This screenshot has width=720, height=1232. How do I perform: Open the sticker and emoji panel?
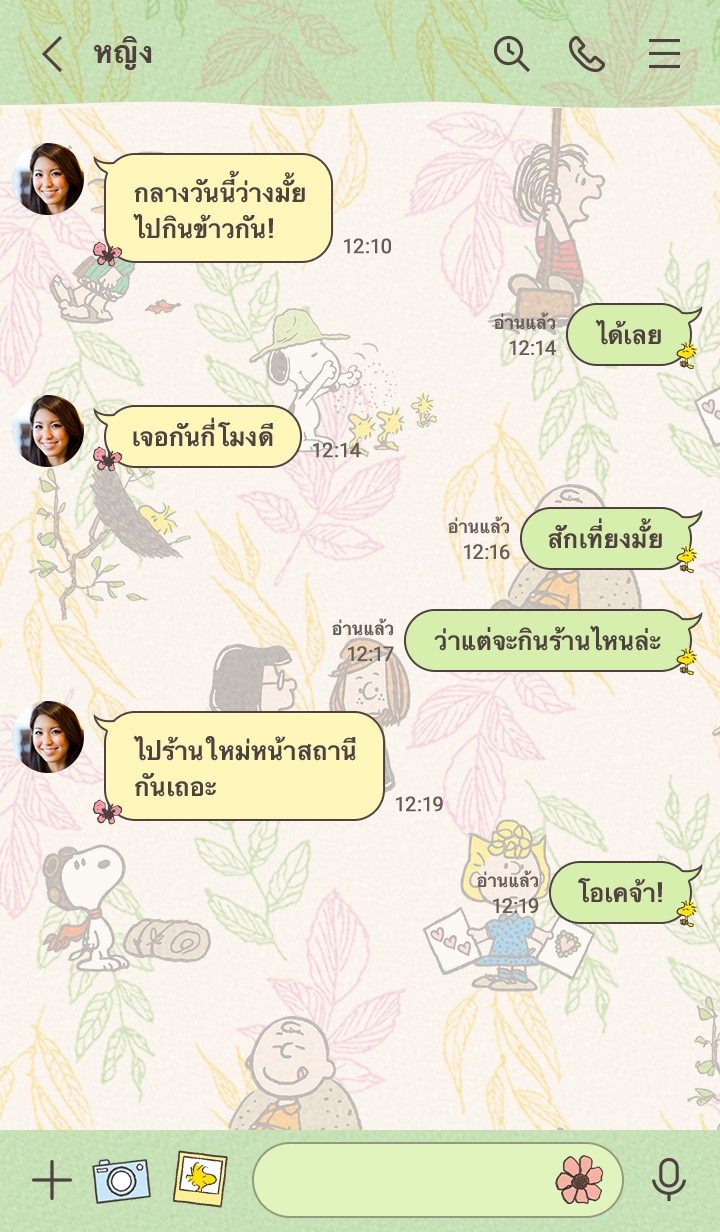coord(579,1180)
